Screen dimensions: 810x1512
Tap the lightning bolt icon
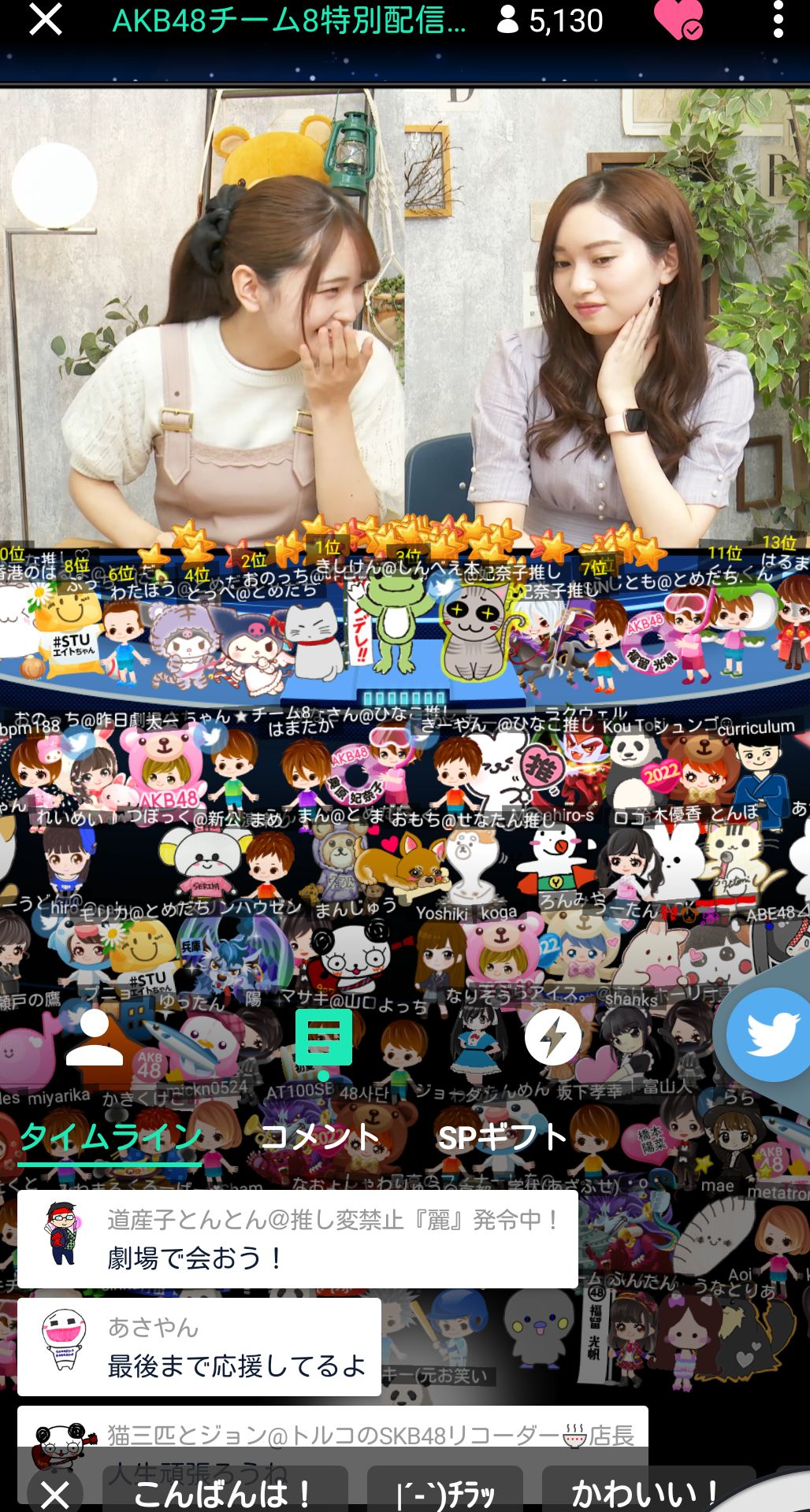(553, 1037)
